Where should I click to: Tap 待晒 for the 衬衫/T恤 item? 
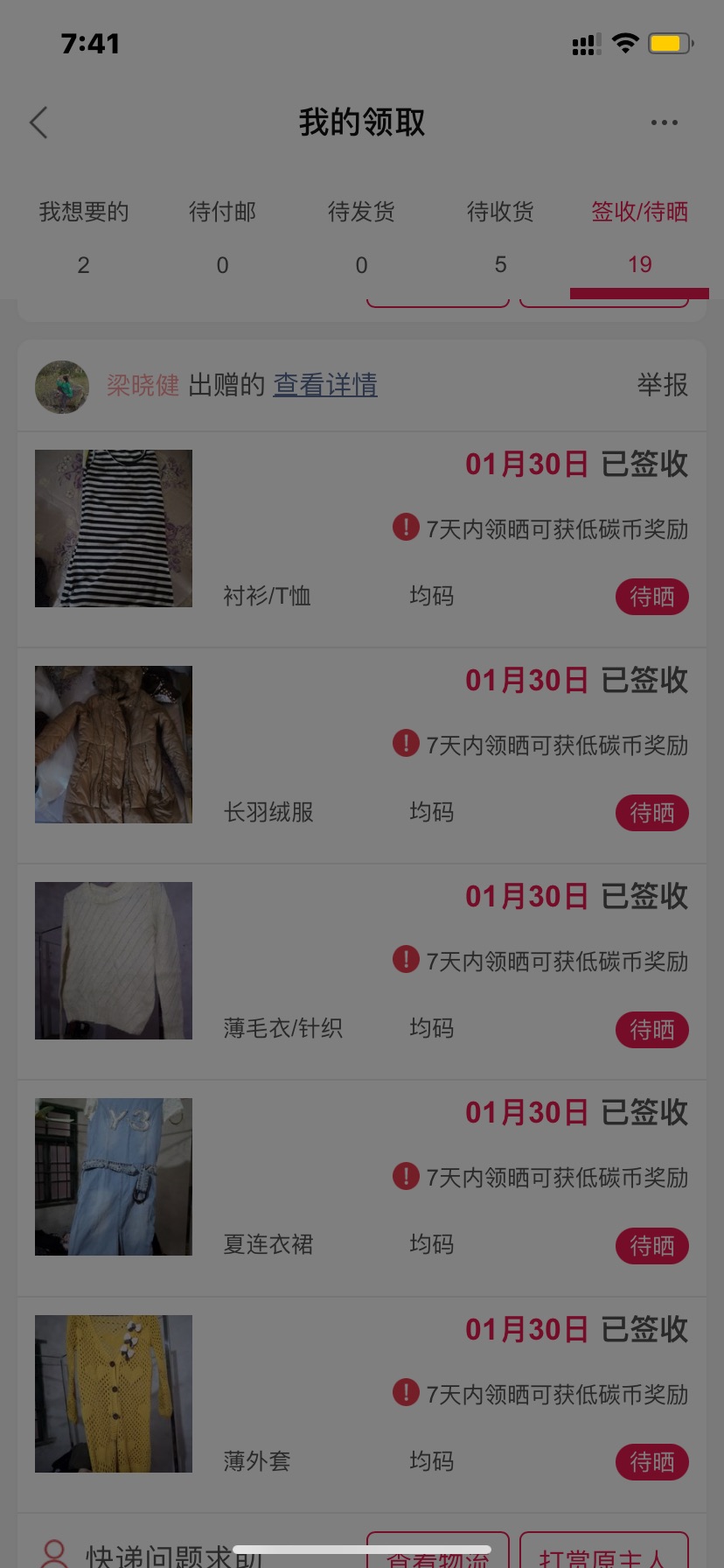click(x=652, y=597)
